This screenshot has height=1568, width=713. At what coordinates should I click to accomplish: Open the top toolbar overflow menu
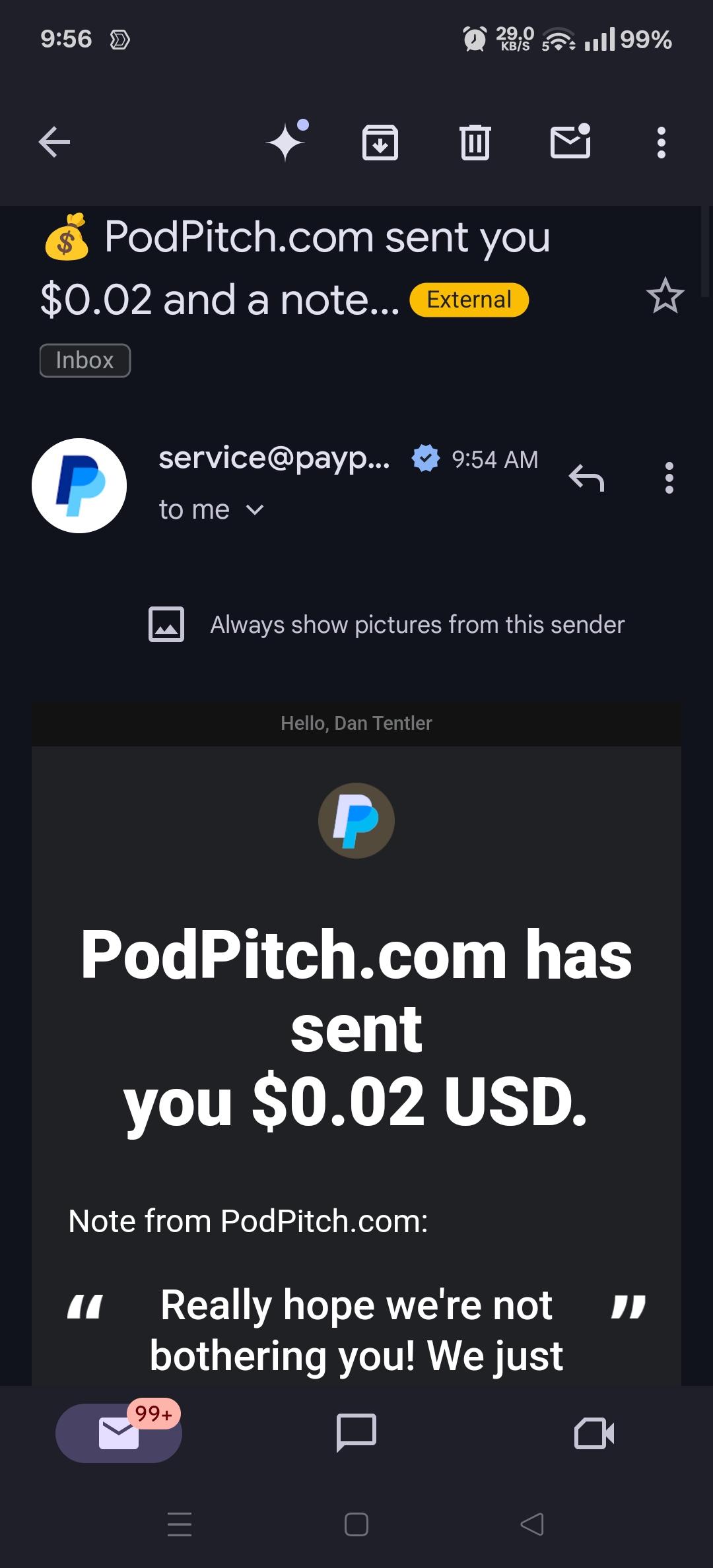tap(661, 142)
